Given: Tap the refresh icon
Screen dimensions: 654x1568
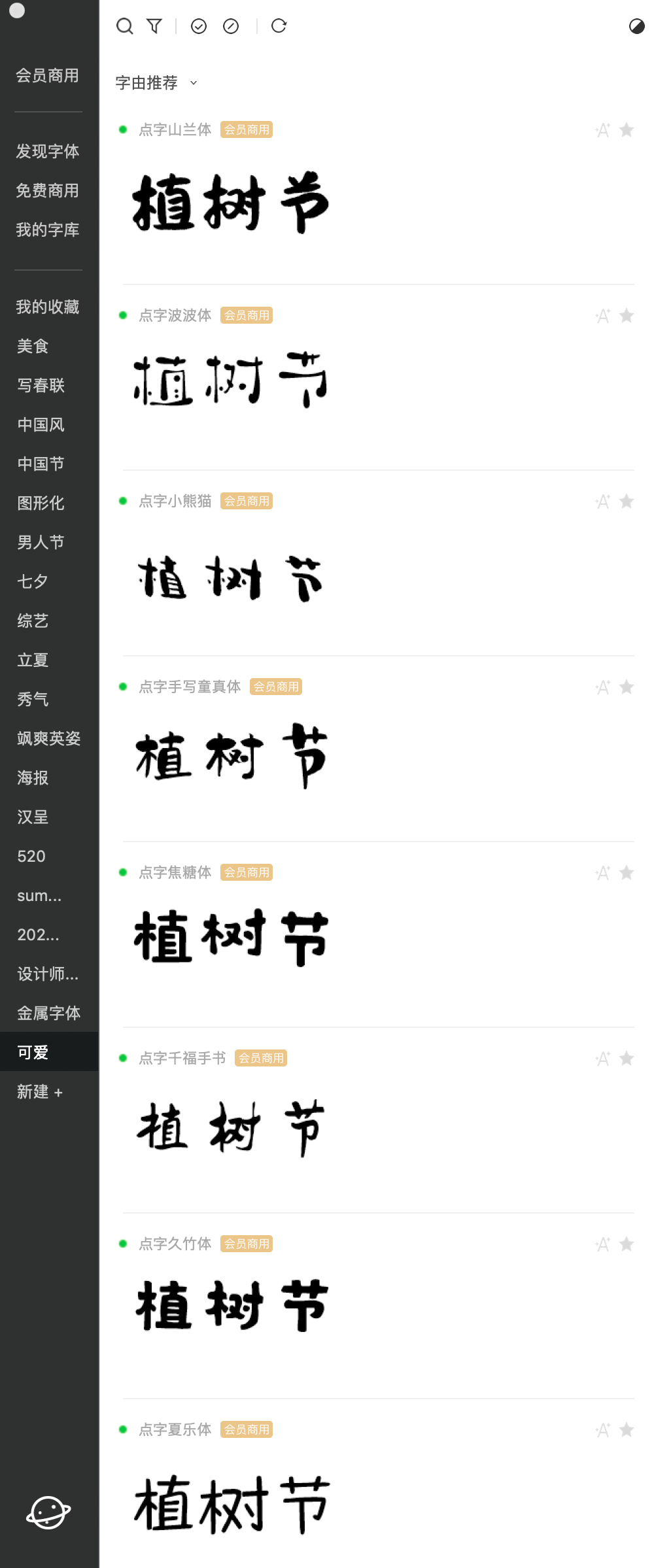Looking at the screenshot, I should pyautogui.click(x=279, y=26).
